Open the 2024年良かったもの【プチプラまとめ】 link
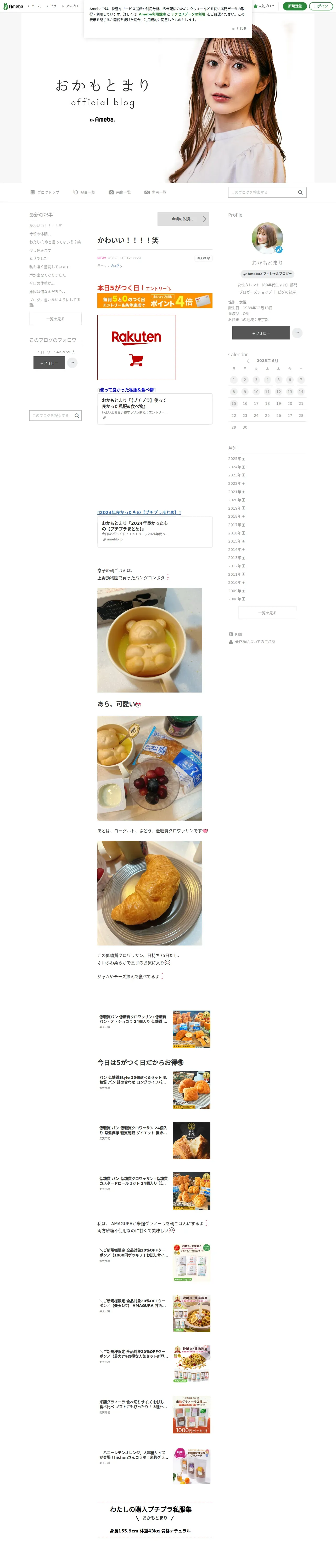The image size is (336, 1568). pos(138,512)
